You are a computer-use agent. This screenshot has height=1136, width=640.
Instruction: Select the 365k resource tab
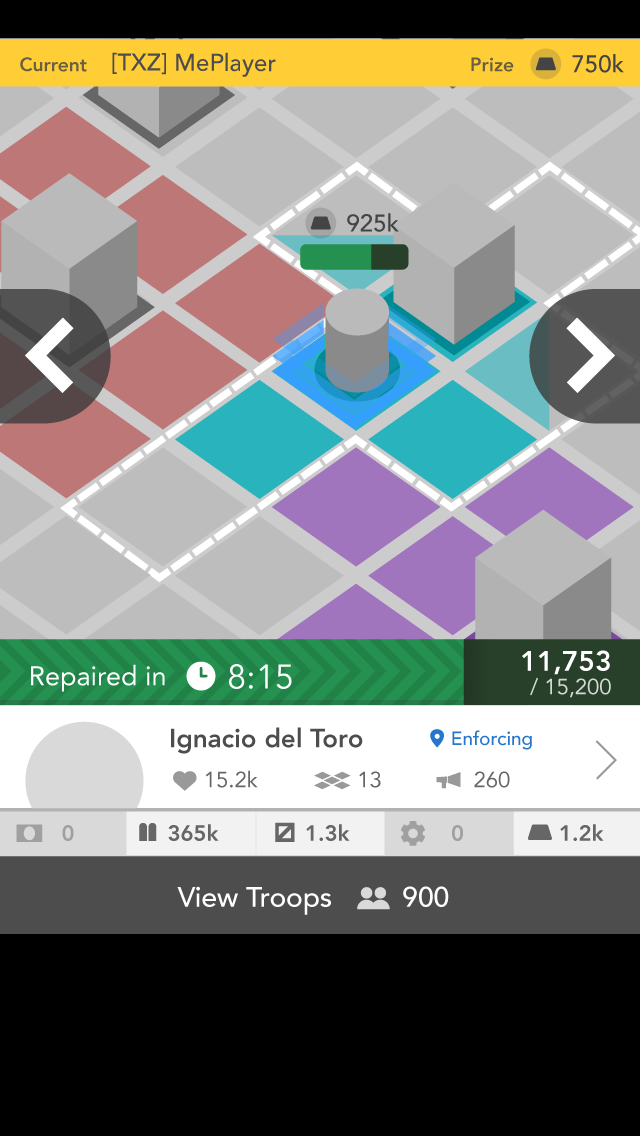[191, 833]
